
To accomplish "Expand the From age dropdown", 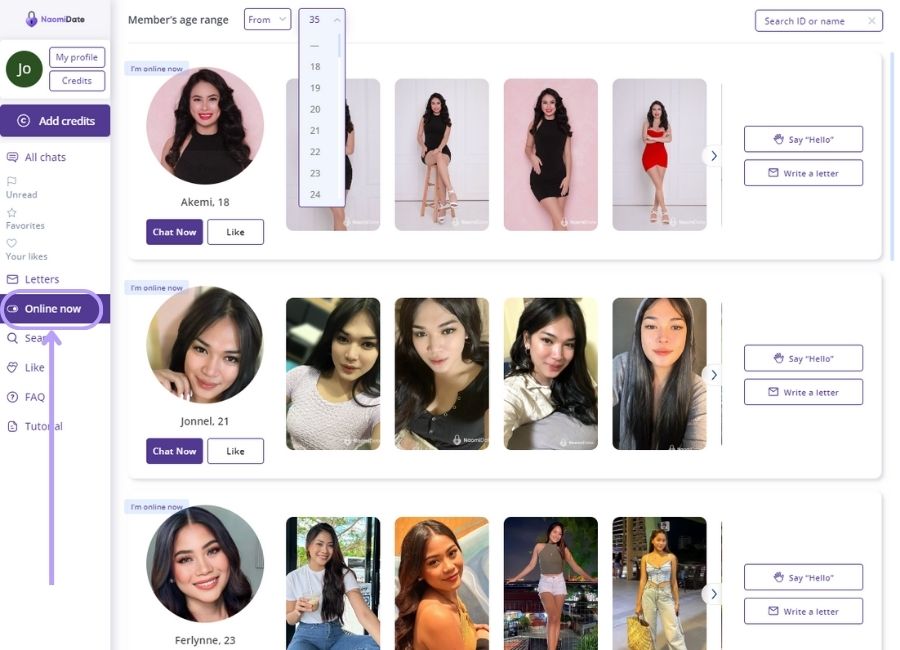I will [x=267, y=19].
